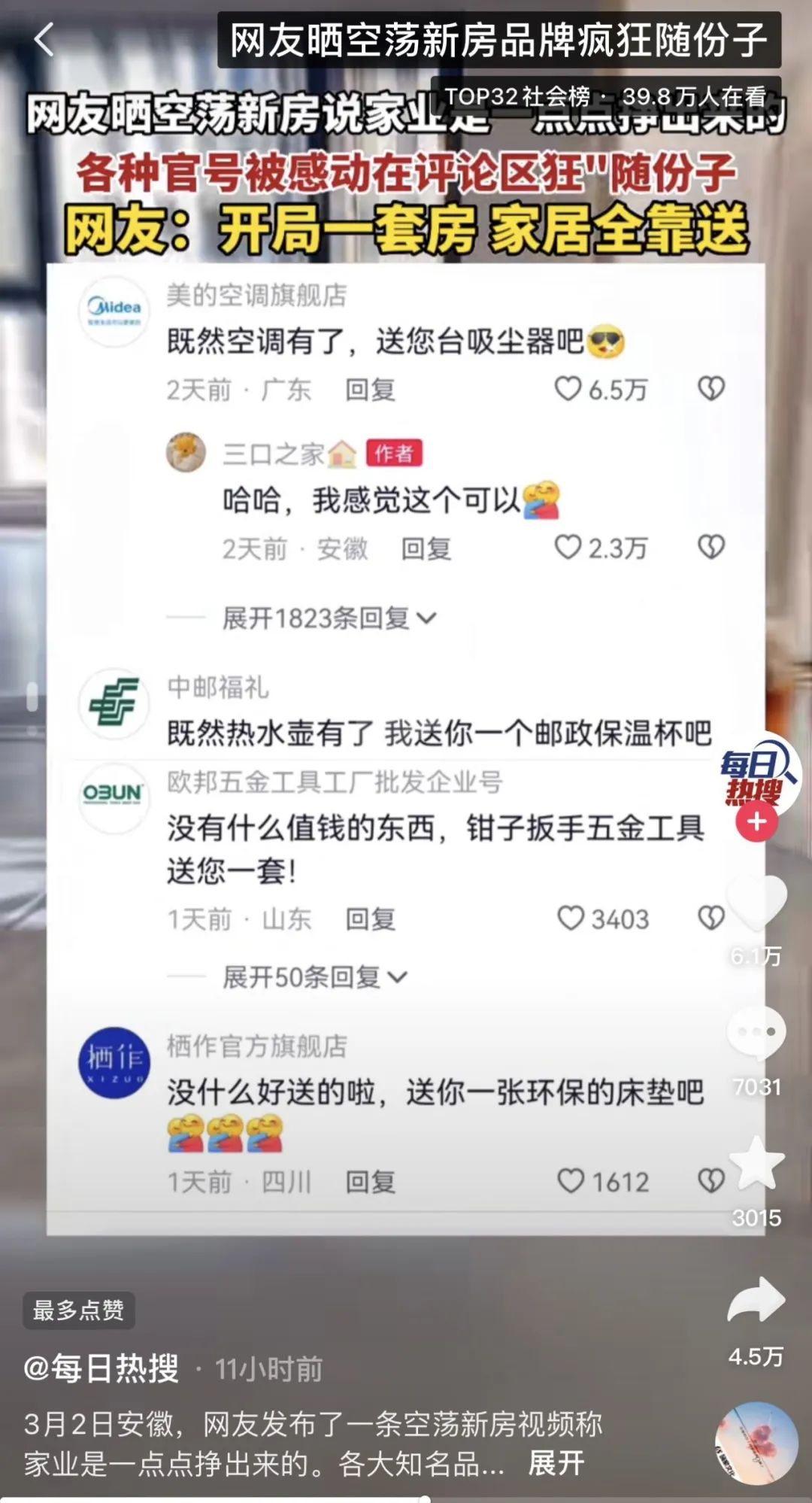
Task: Expand the video description with 展开
Action: tap(556, 1463)
